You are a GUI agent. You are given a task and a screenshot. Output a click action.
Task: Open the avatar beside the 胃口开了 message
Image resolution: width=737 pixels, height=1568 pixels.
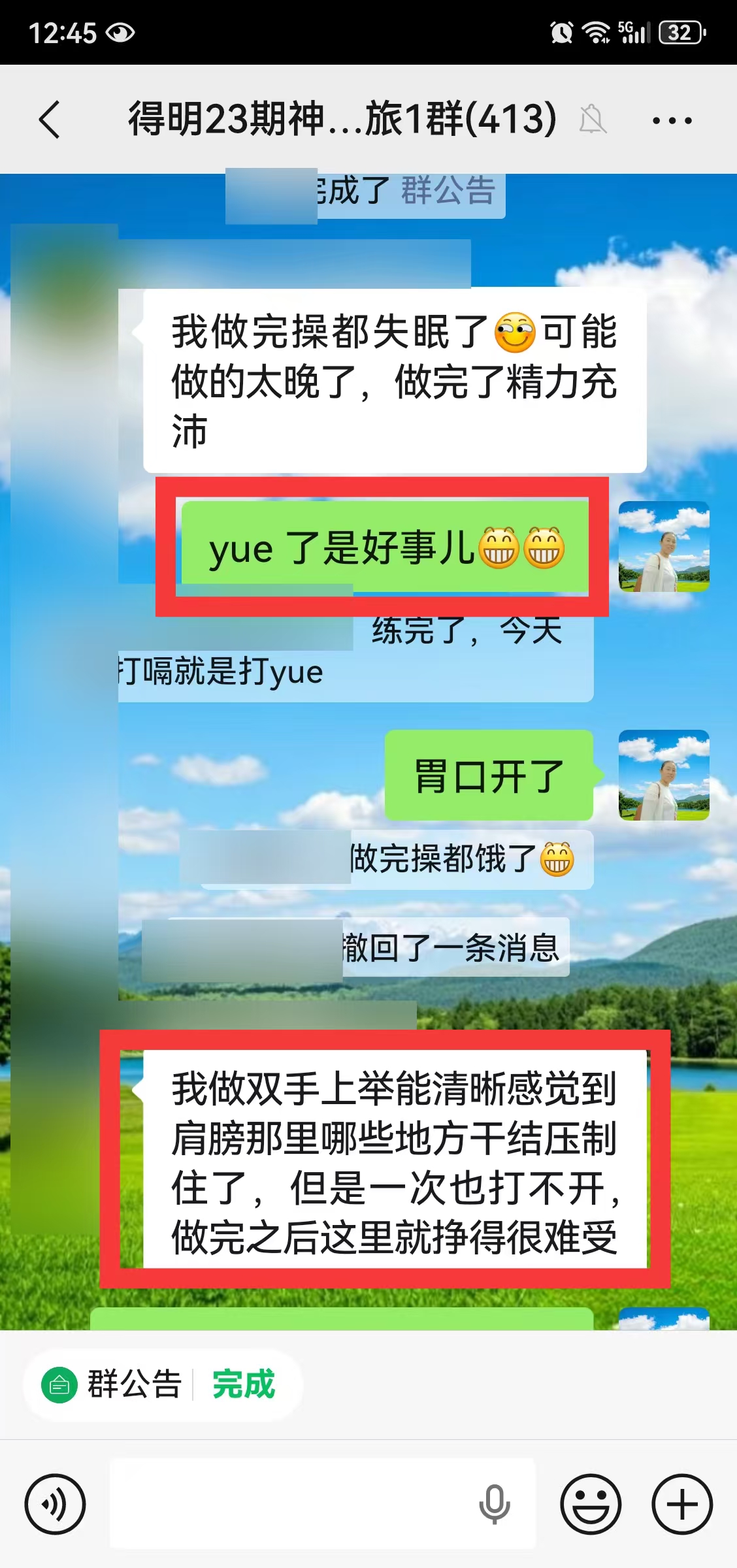664,776
